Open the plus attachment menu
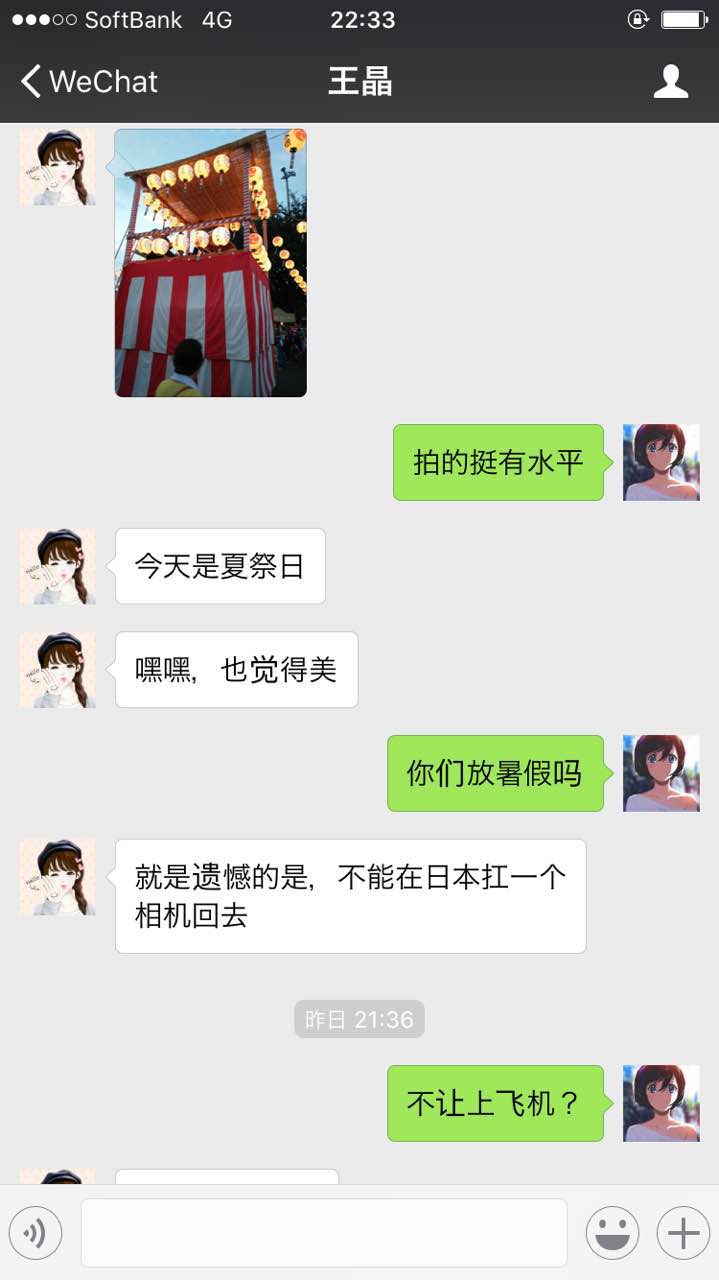Screen dimensions: 719x1280 [x=683, y=1233]
